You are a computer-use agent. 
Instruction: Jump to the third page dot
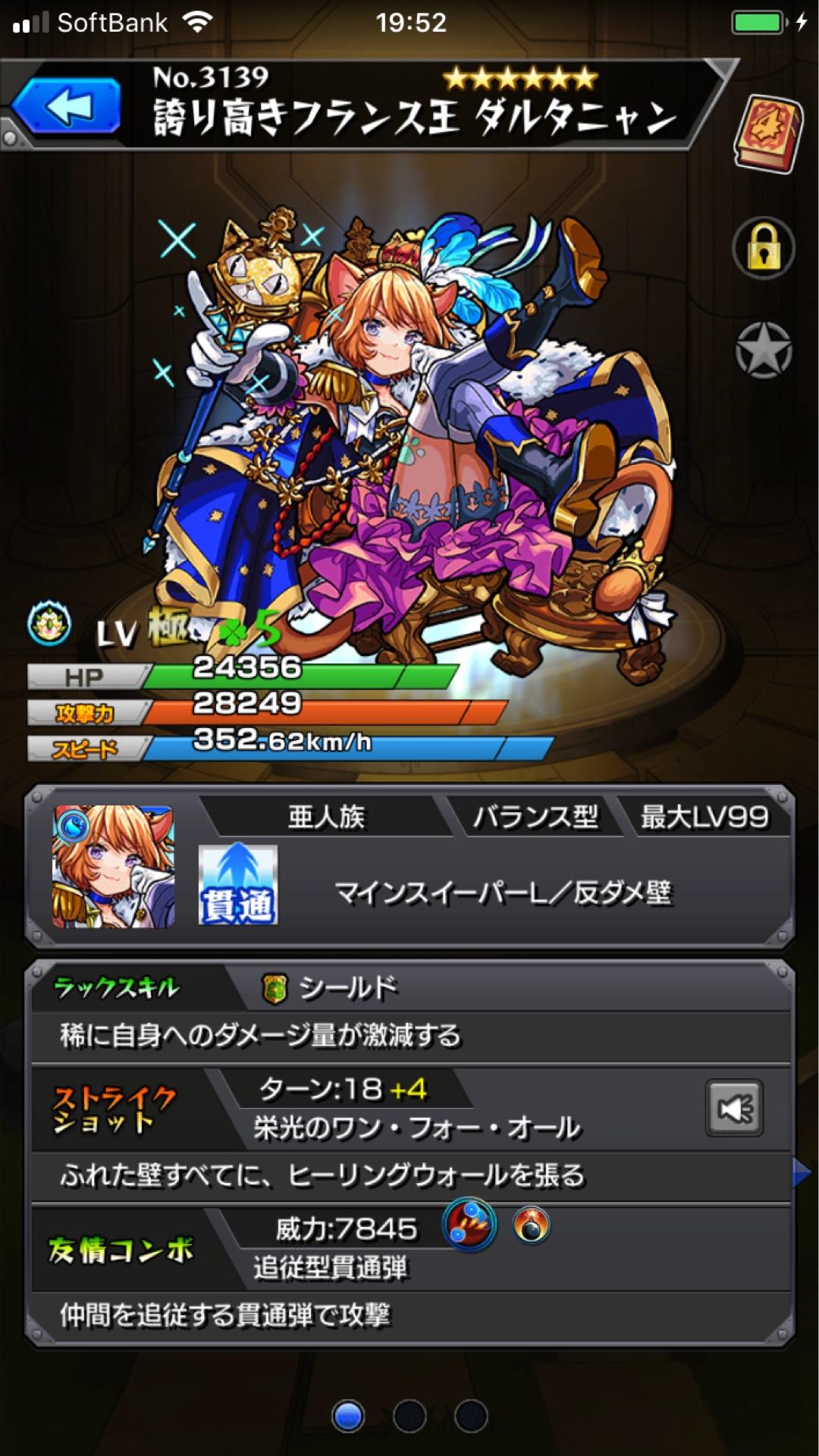[470, 1416]
